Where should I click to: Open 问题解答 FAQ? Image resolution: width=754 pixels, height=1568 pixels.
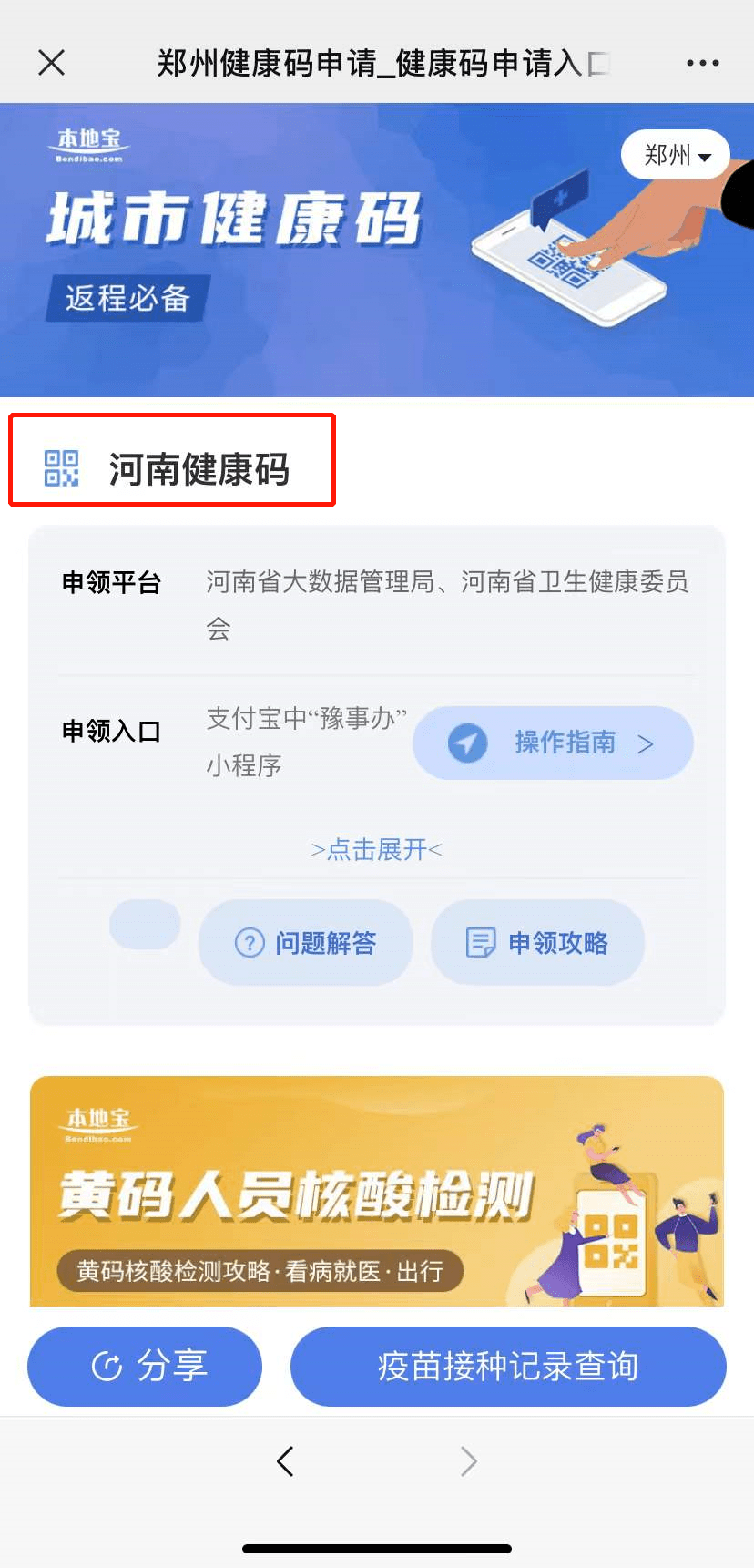[x=306, y=942]
